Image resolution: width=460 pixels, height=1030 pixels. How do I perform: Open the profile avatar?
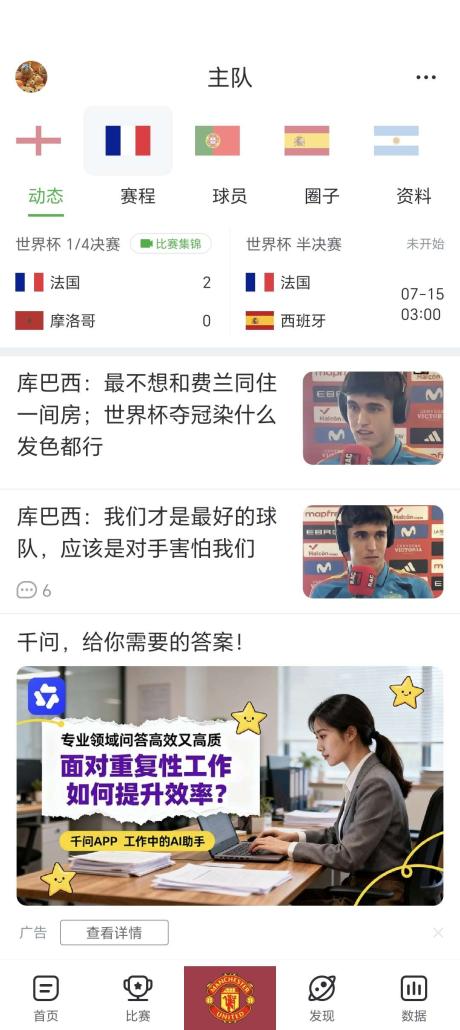click(32, 77)
